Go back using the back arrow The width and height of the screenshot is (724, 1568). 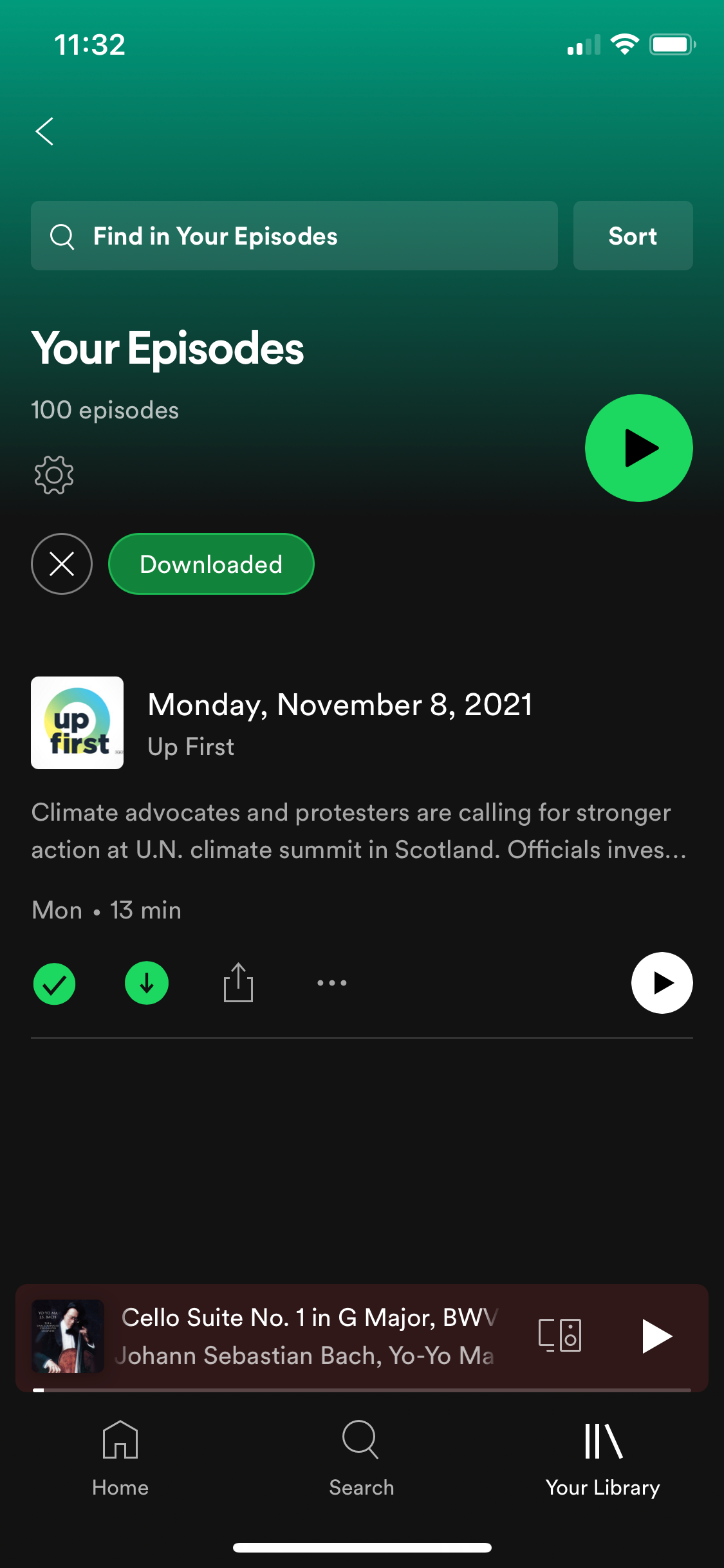[x=44, y=131]
